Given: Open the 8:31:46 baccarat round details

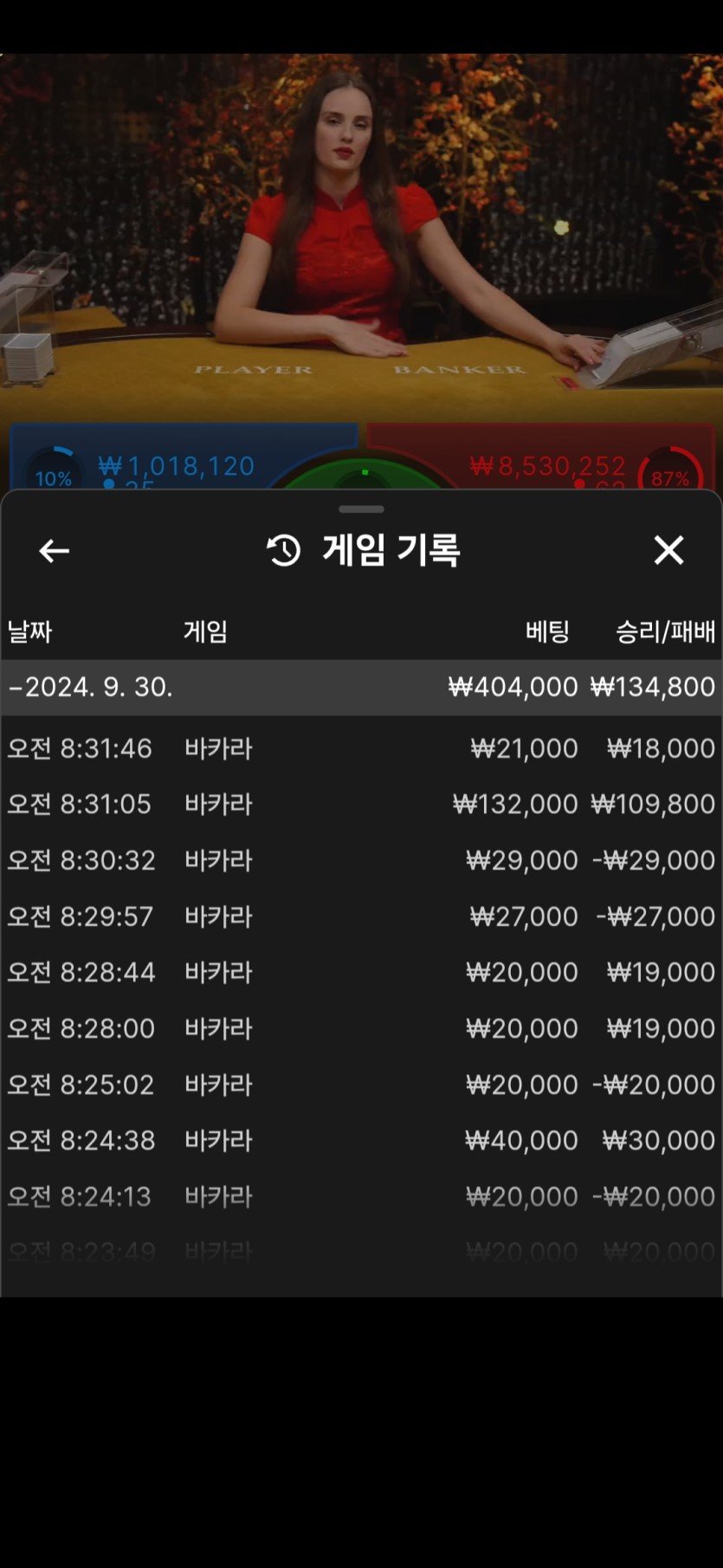Looking at the screenshot, I should click(361, 748).
